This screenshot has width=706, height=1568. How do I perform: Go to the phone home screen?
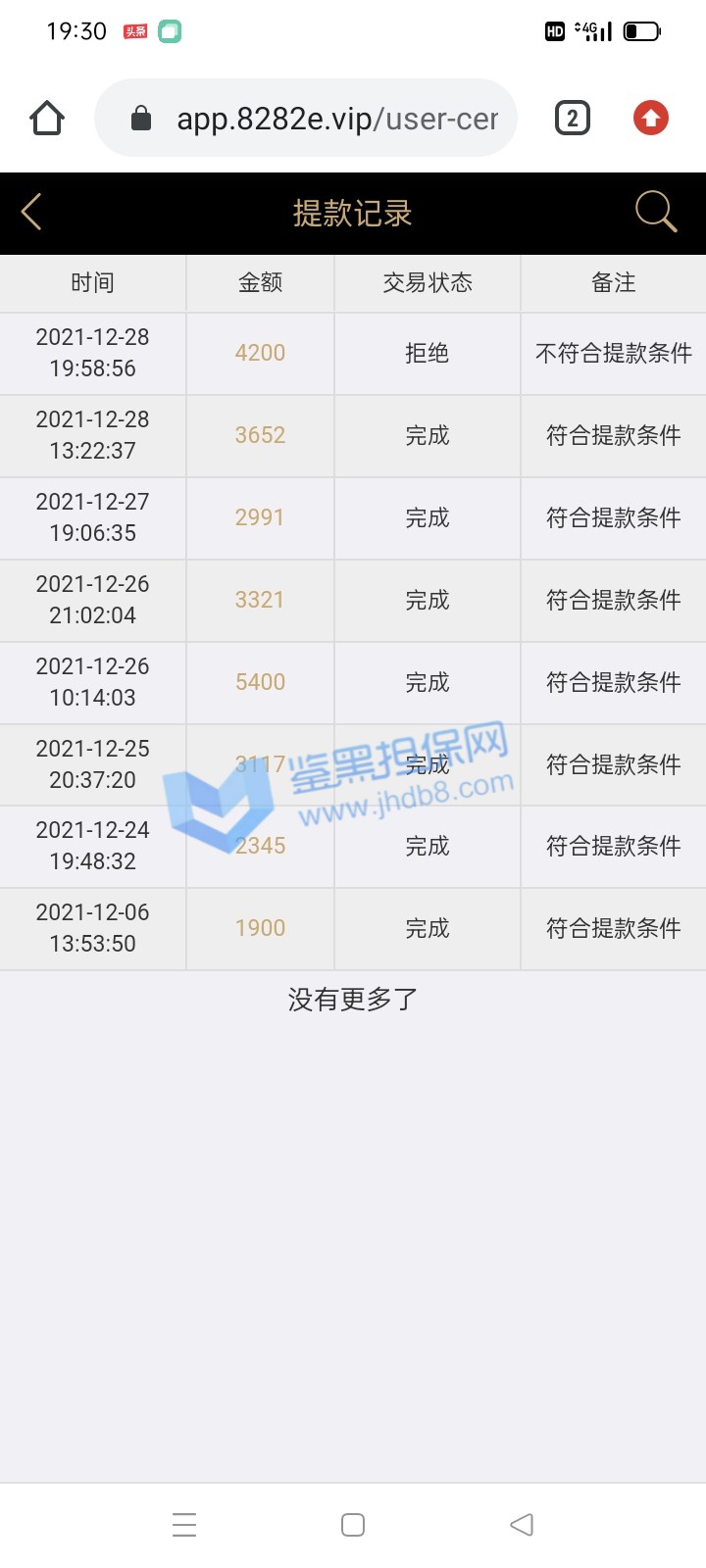(x=353, y=1525)
